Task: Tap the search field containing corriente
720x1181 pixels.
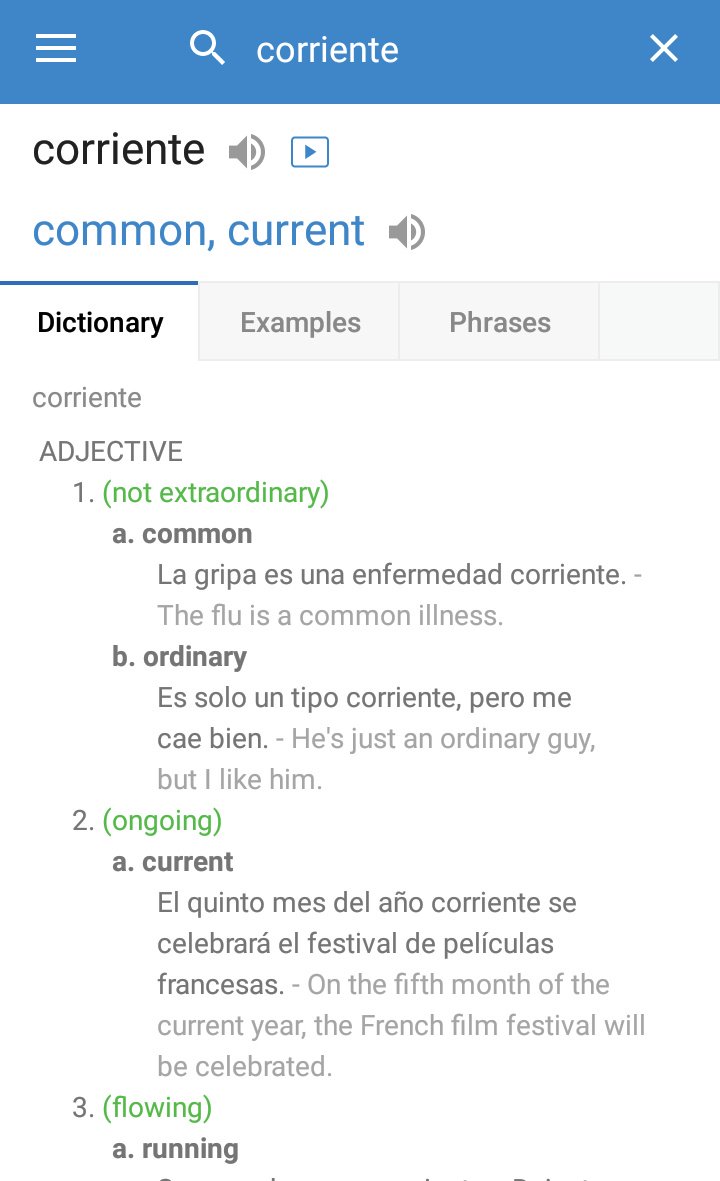Action: [400, 50]
